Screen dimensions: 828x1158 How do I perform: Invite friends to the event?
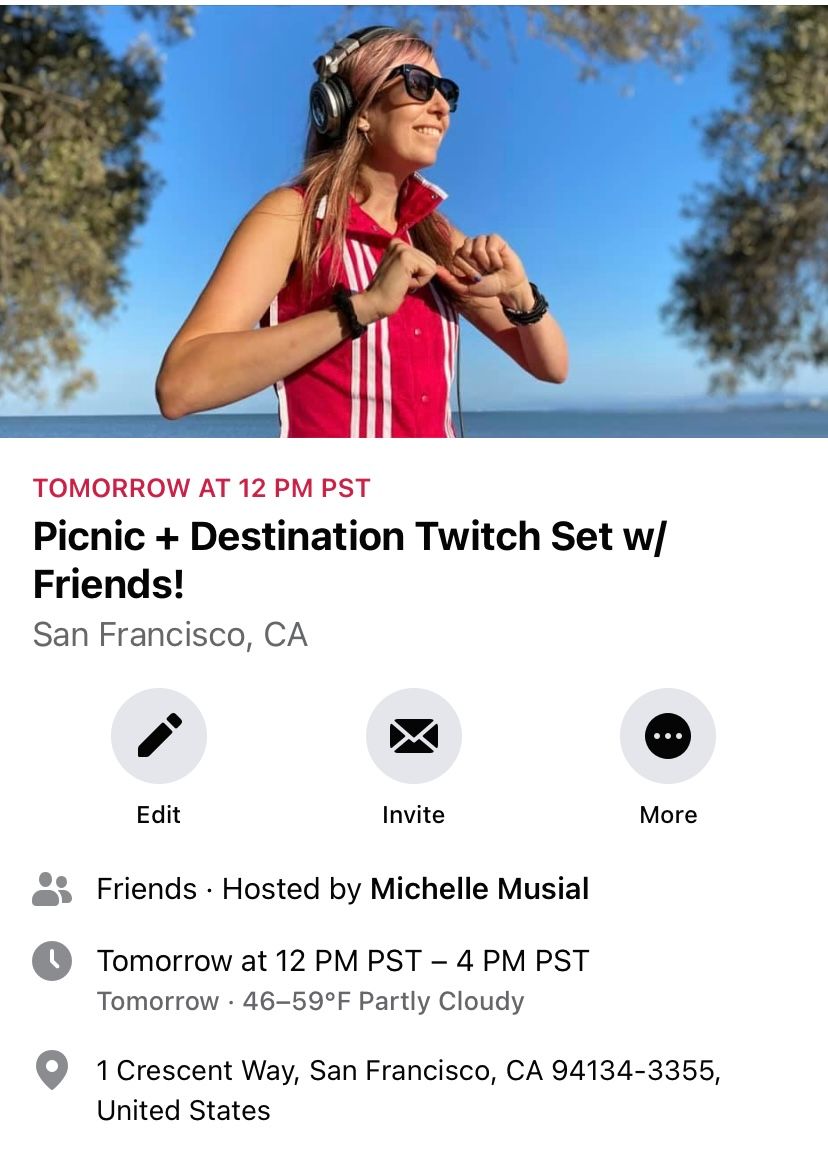pyautogui.click(x=413, y=736)
